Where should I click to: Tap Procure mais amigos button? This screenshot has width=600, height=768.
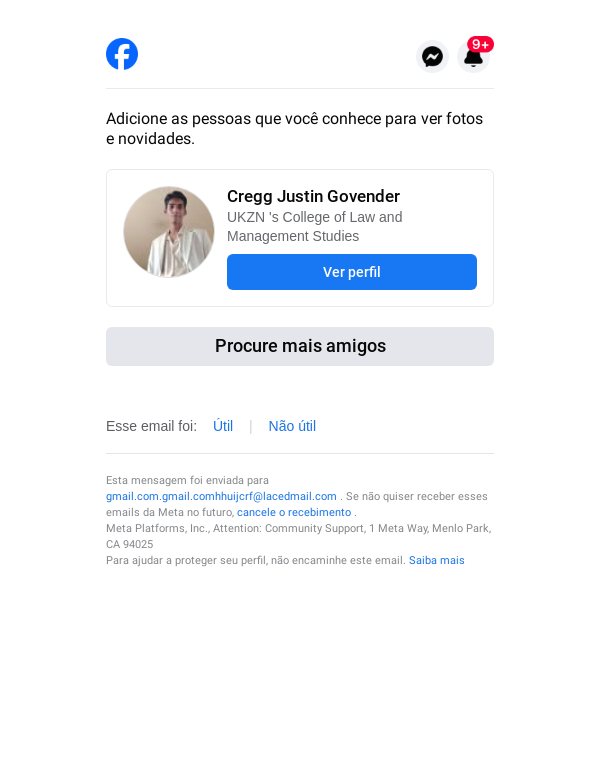coord(300,346)
